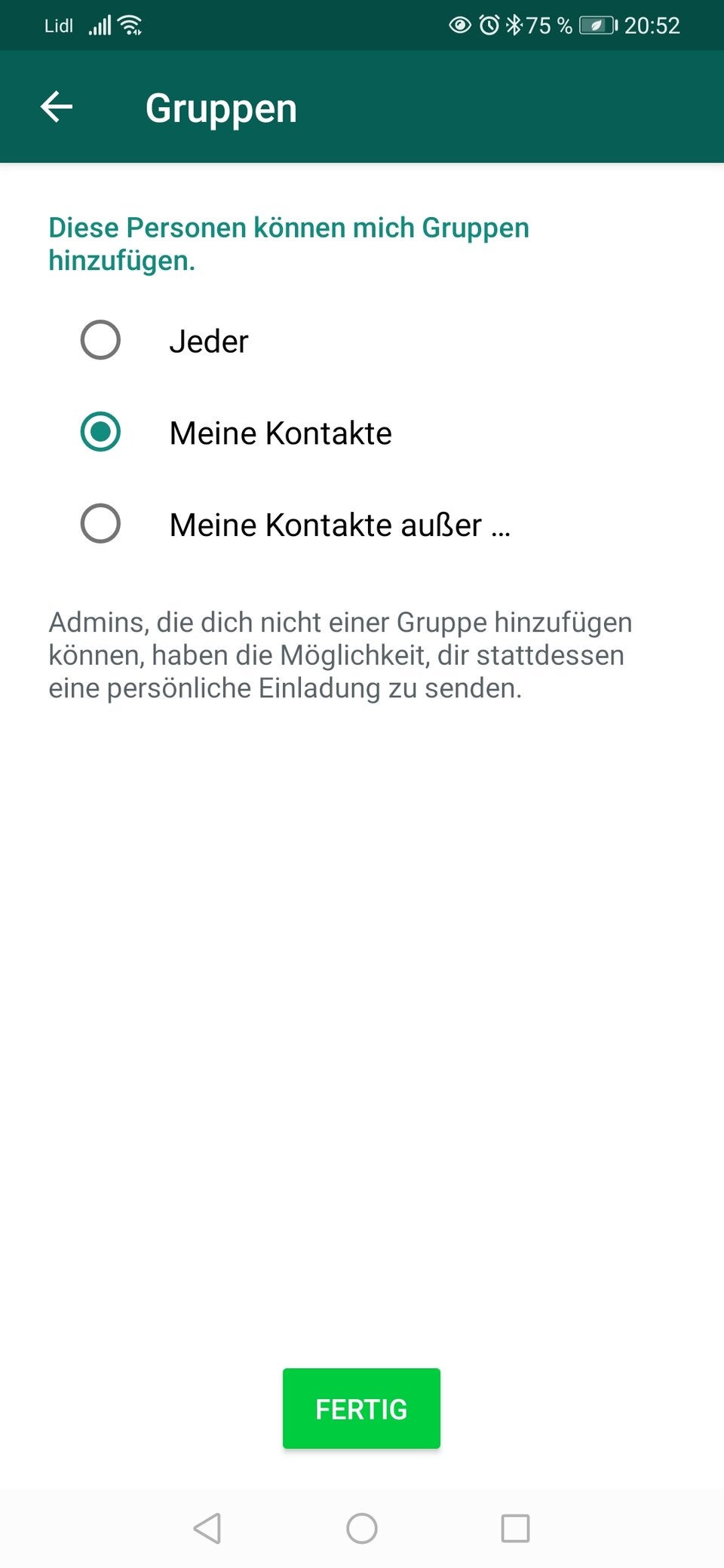Tap the alarm clock status bar icon
This screenshot has width=724, height=1568.
(x=490, y=25)
